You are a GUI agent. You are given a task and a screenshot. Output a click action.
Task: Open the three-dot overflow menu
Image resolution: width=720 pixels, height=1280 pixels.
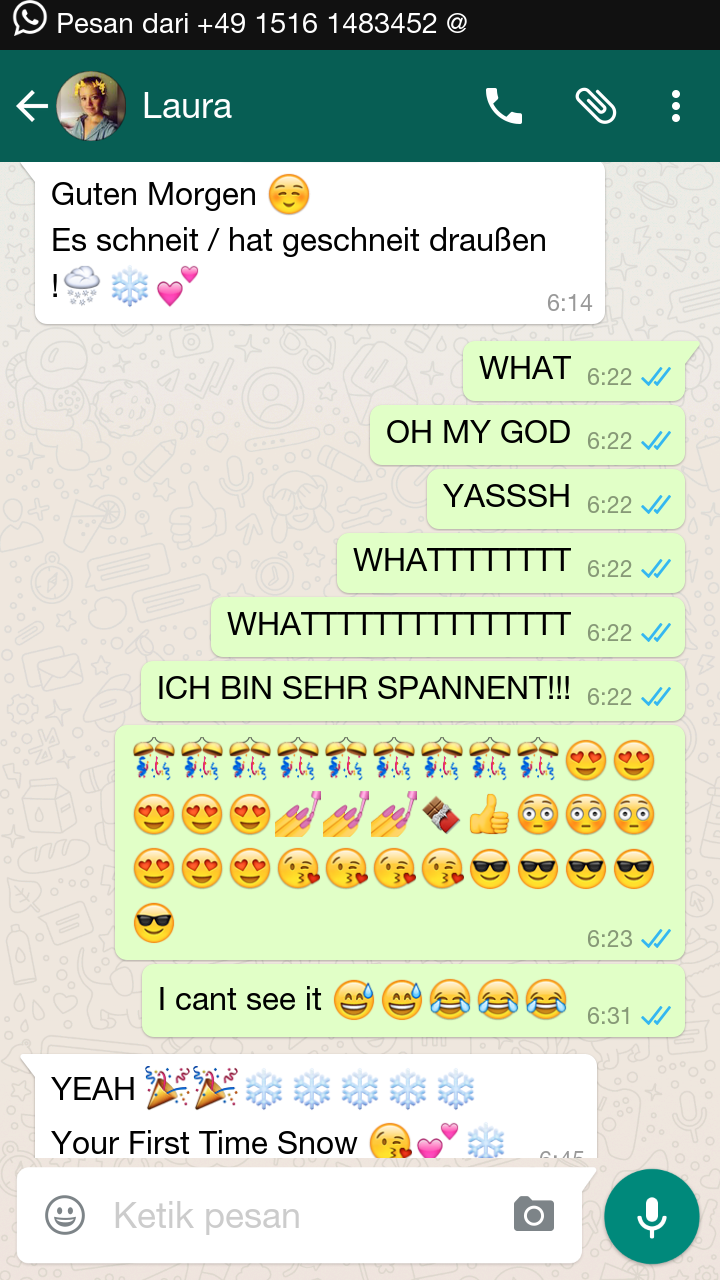tap(676, 106)
